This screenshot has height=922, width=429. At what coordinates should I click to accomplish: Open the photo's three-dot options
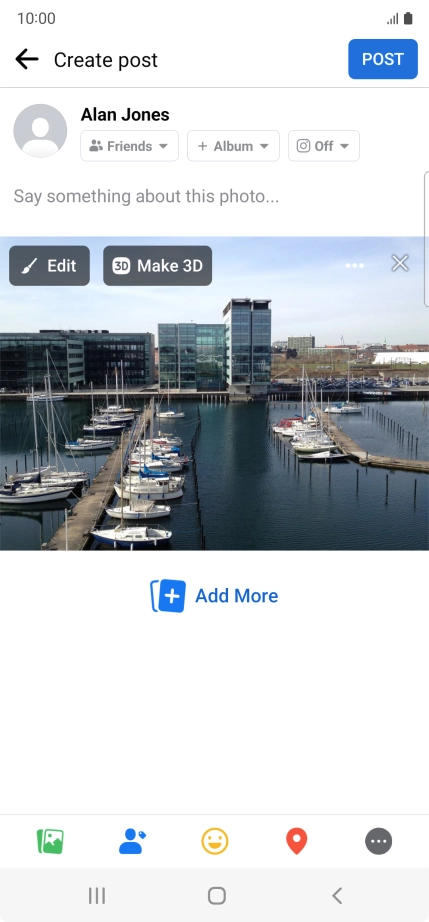coord(354,266)
